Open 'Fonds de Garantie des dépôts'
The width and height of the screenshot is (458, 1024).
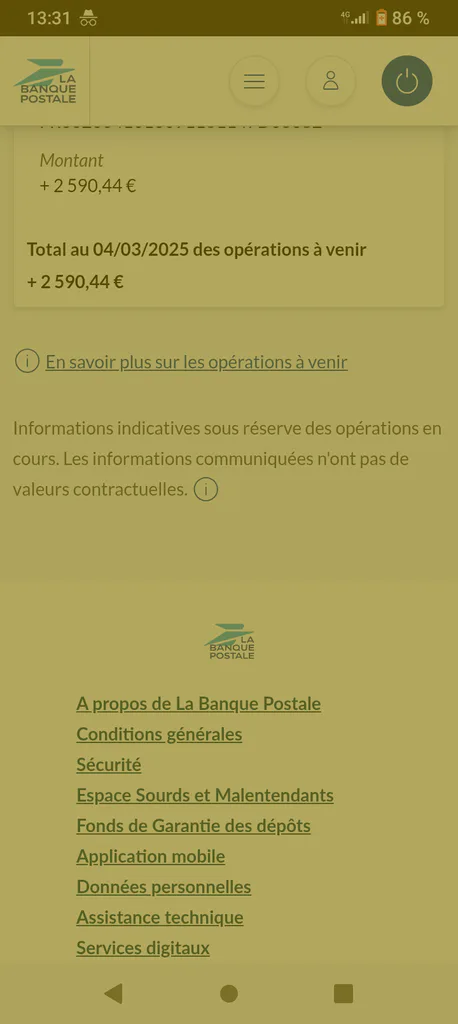(193, 826)
